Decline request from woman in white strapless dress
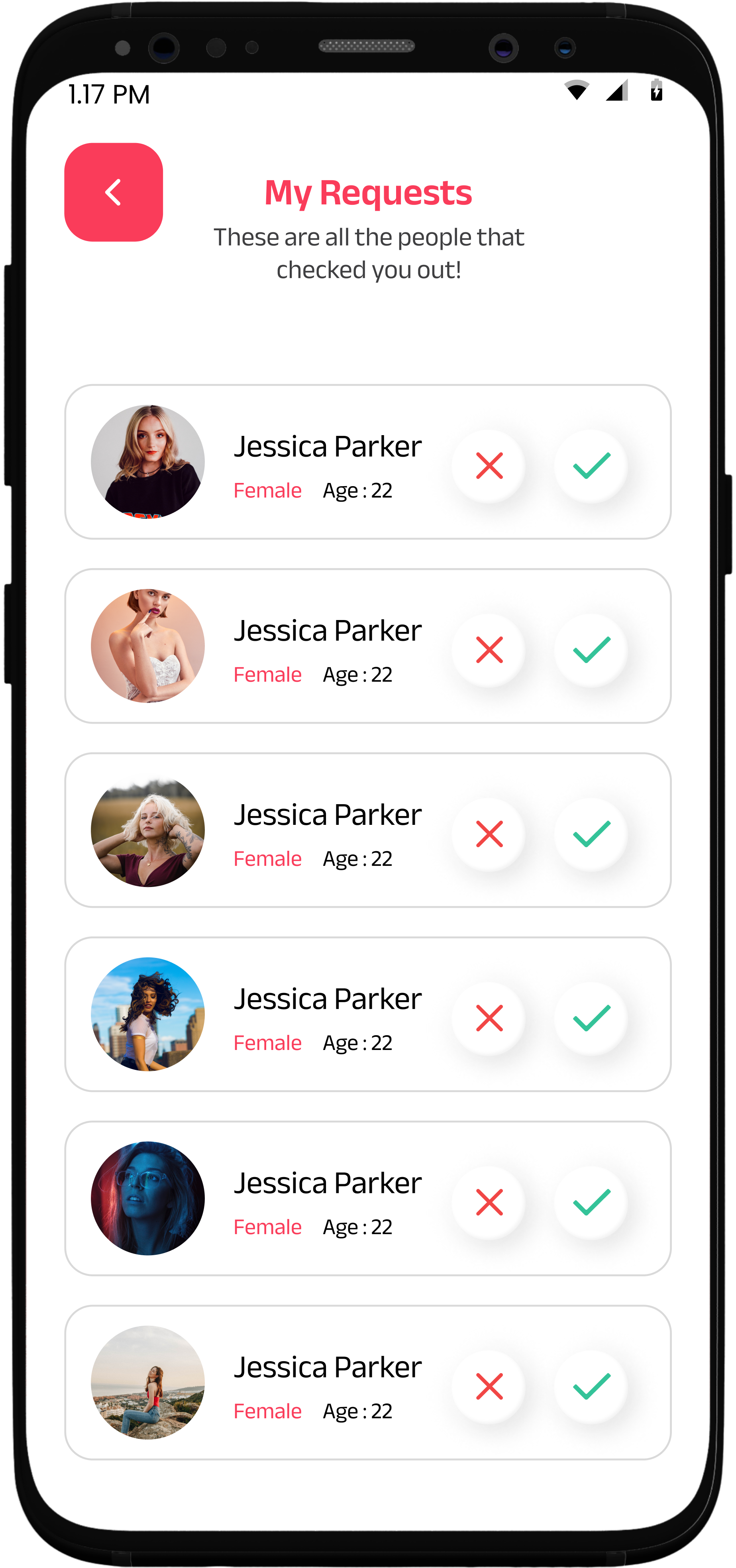Screen dimensions: 736x1568 point(489,650)
